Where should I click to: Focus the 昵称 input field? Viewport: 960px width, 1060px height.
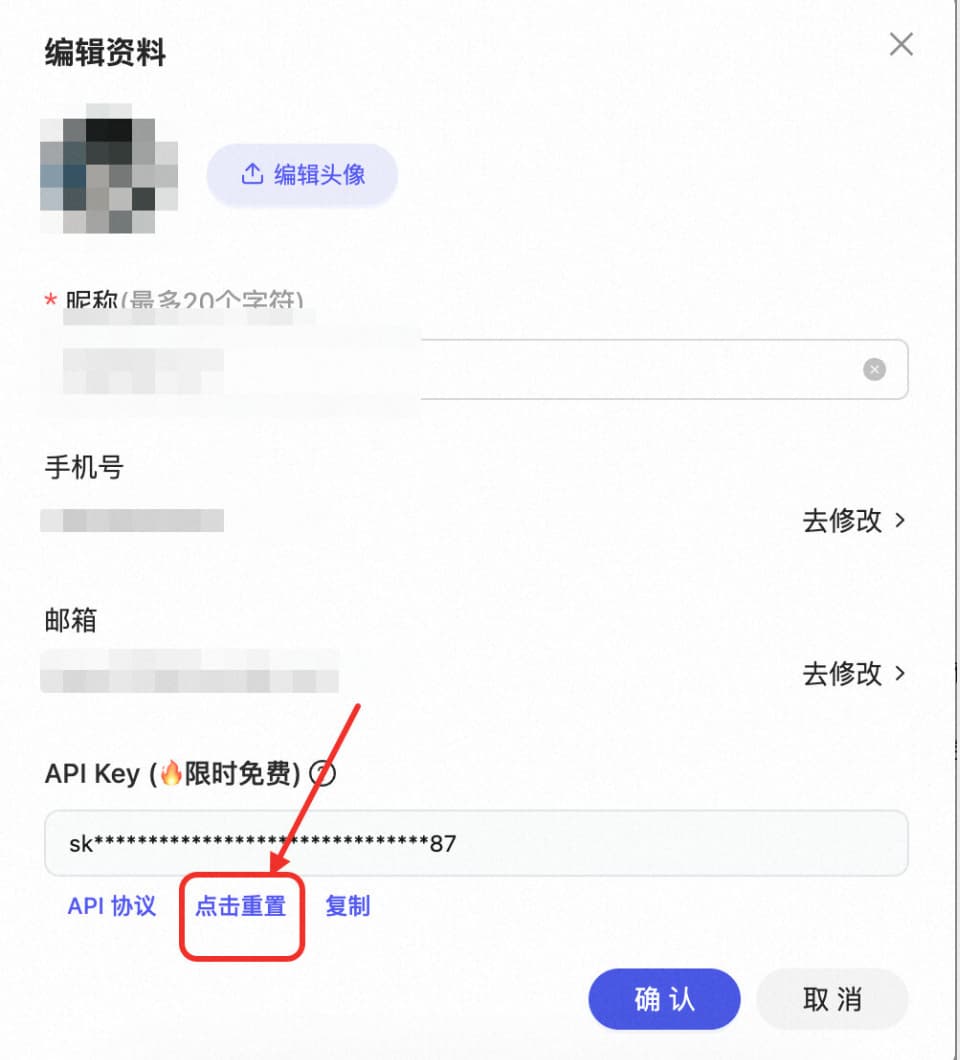[x=600, y=370]
